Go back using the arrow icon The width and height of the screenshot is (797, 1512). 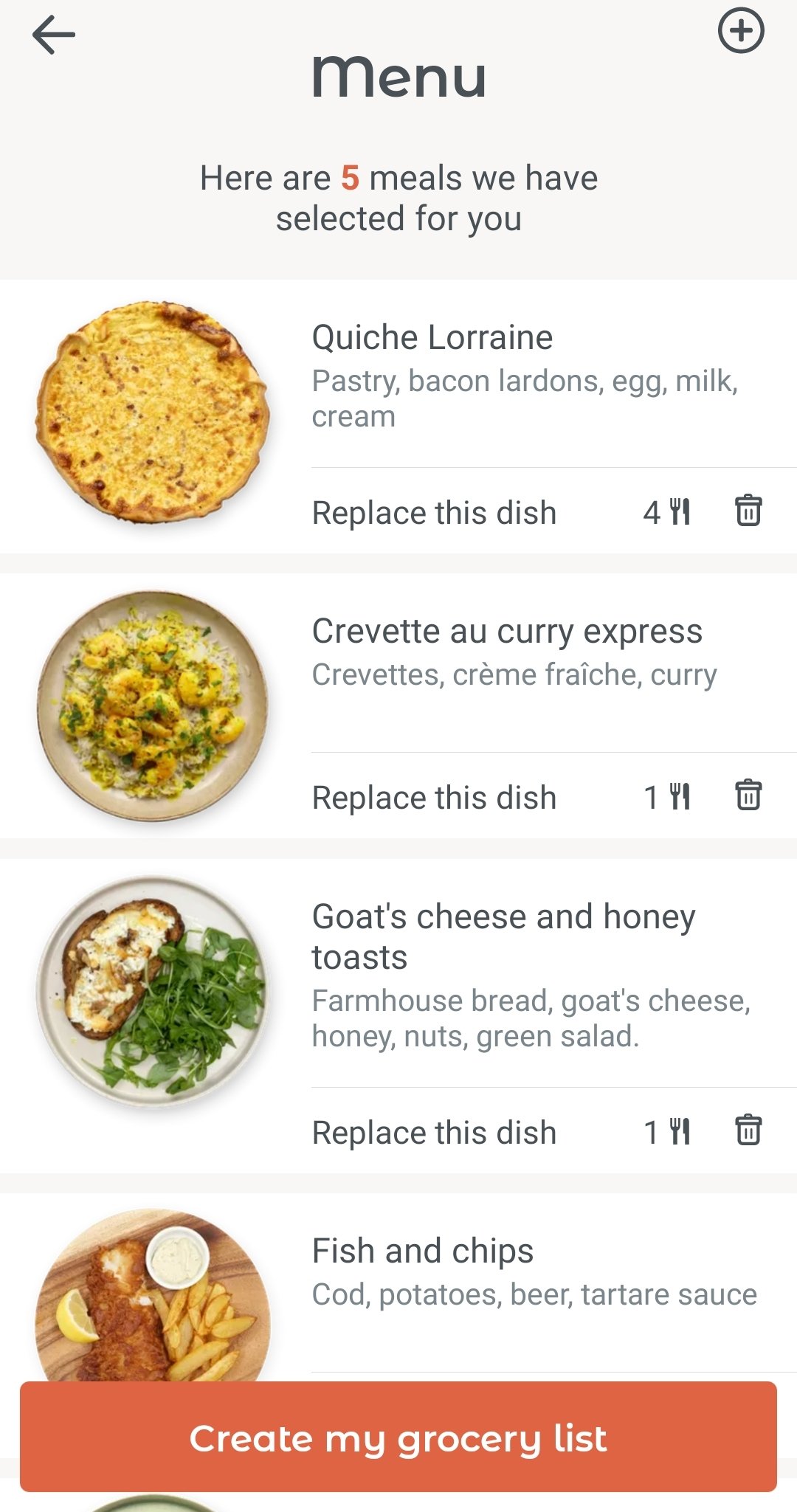(54, 35)
